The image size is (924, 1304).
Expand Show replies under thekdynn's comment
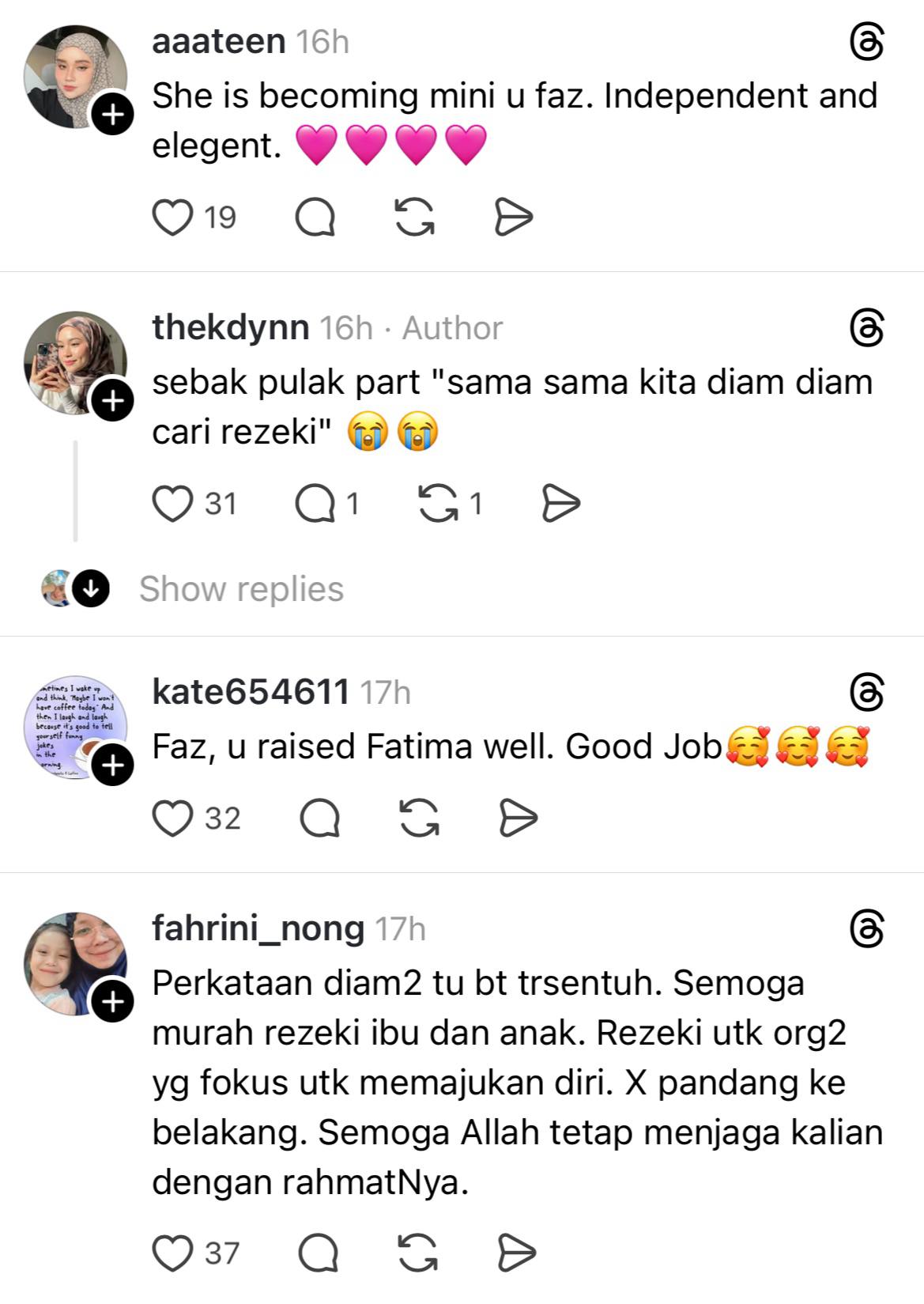[x=241, y=589]
